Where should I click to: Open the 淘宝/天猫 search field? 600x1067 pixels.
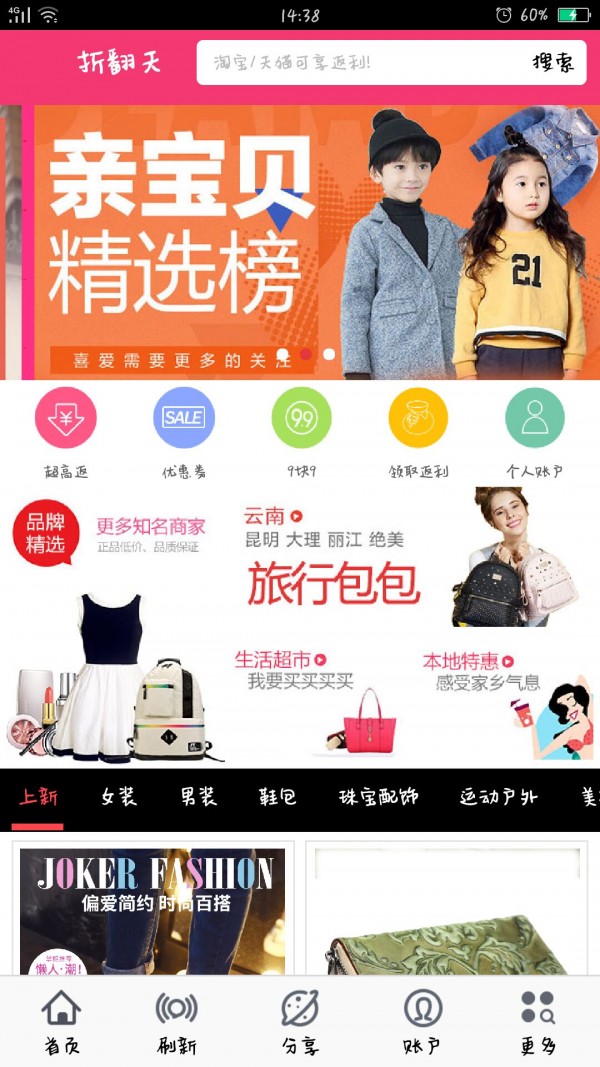pyautogui.click(x=360, y=63)
